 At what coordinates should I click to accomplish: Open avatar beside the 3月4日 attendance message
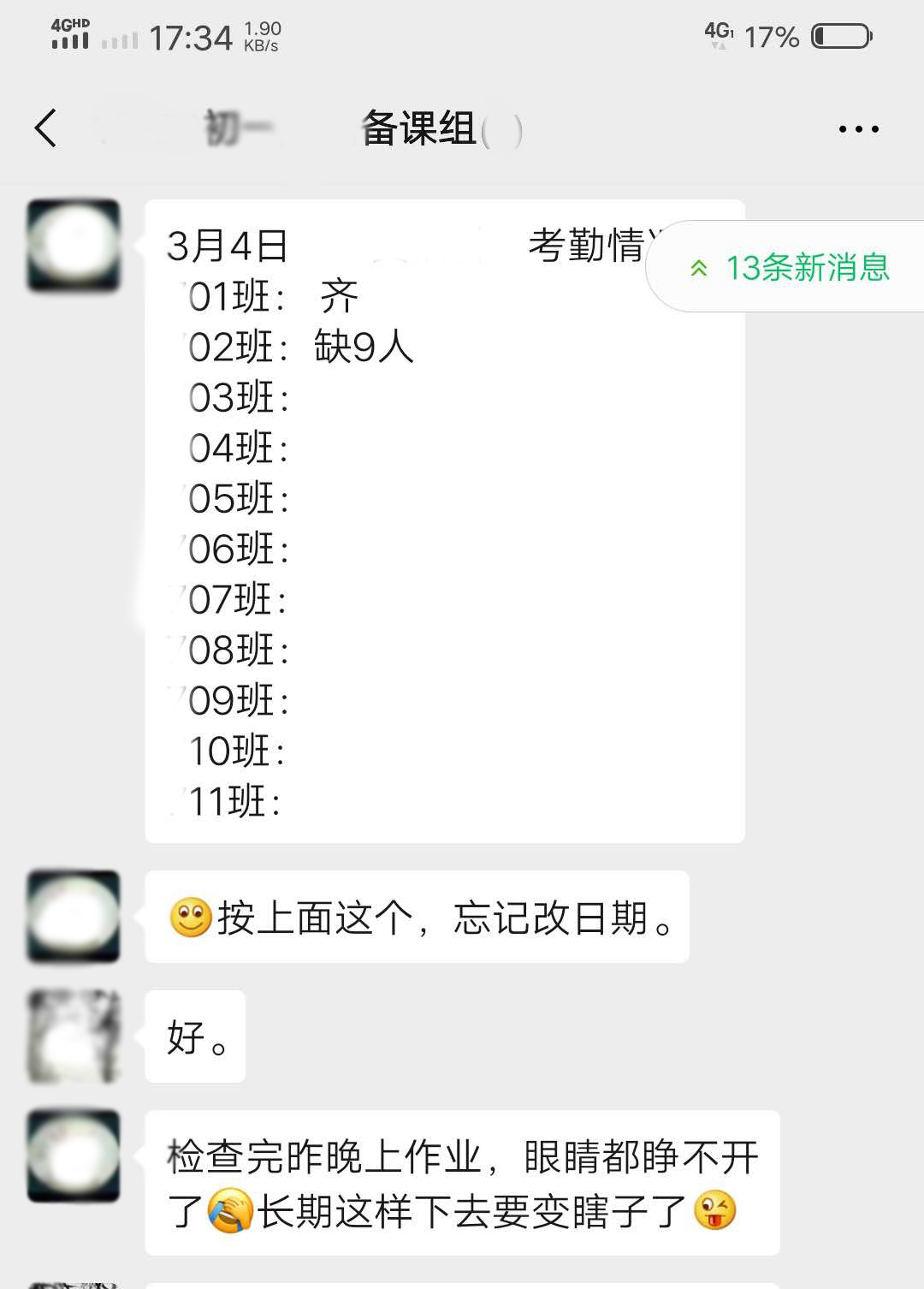coord(74,246)
